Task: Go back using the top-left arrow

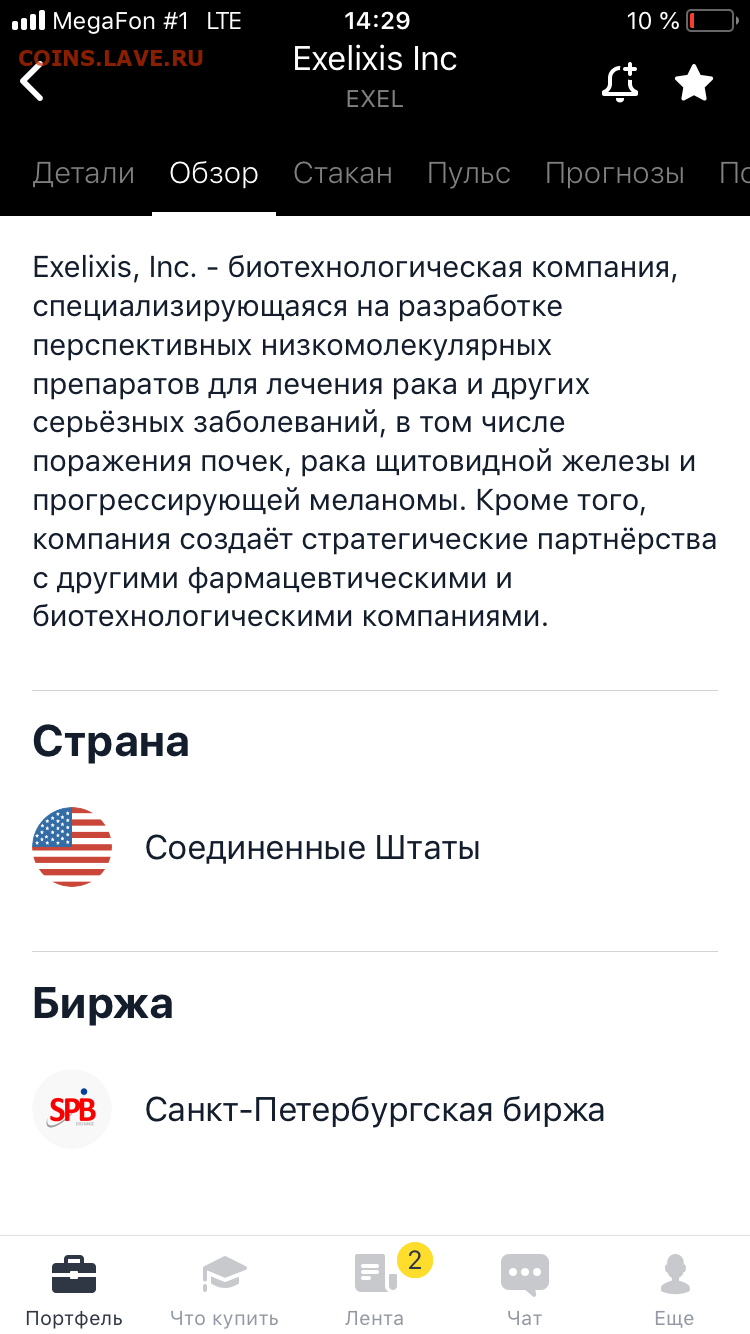Action: pyautogui.click(x=32, y=81)
